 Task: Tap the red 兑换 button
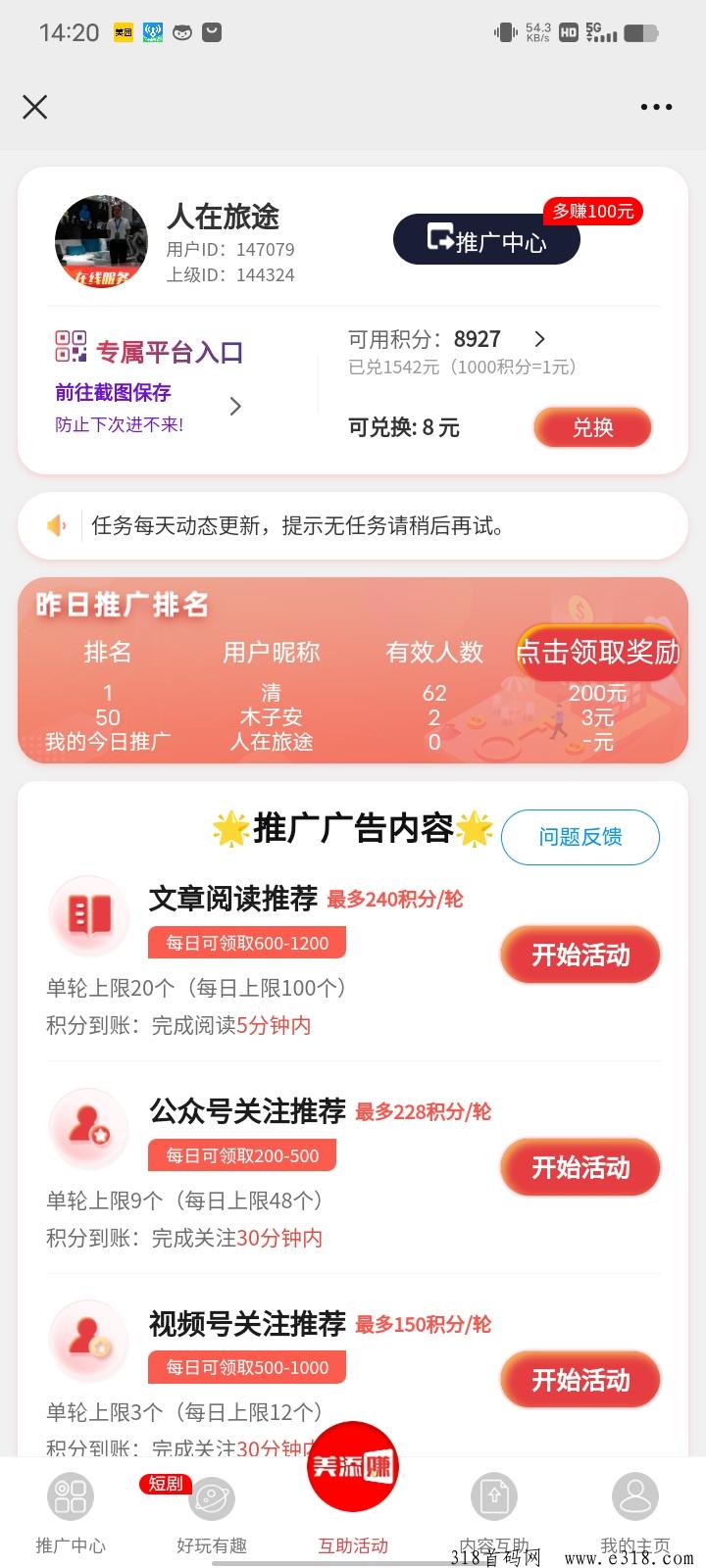(592, 427)
